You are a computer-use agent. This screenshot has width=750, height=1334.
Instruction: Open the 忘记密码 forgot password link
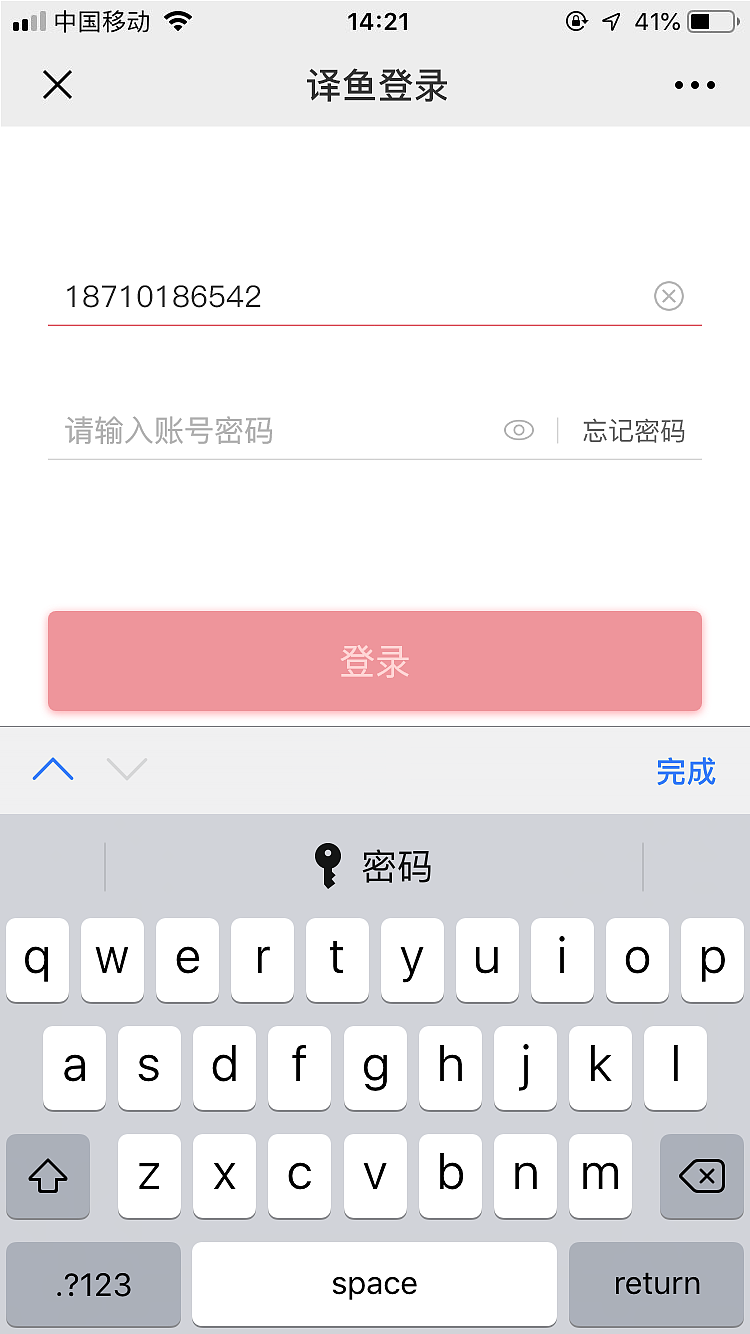(633, 430)
